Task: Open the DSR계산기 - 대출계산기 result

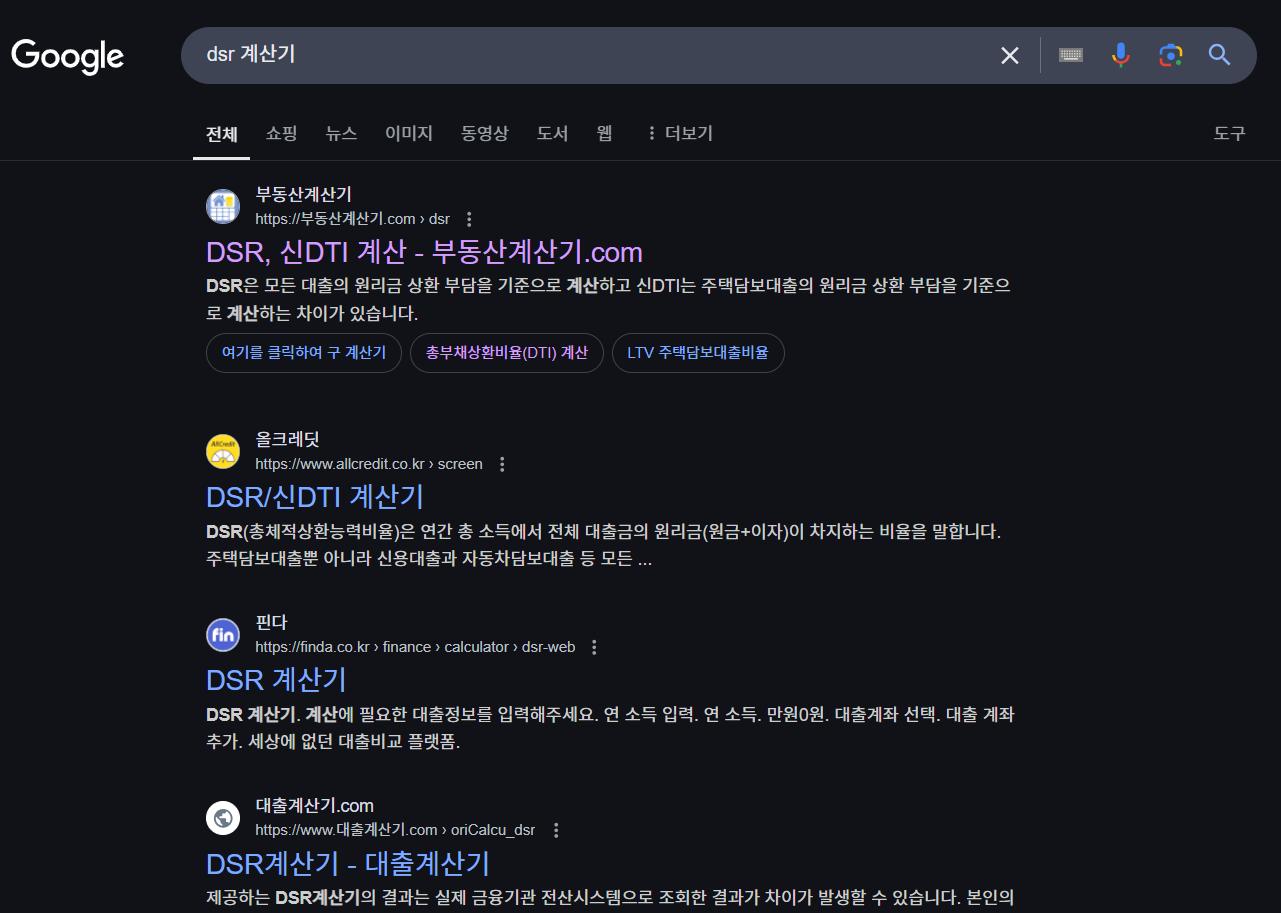Action: tap(347, 863)
